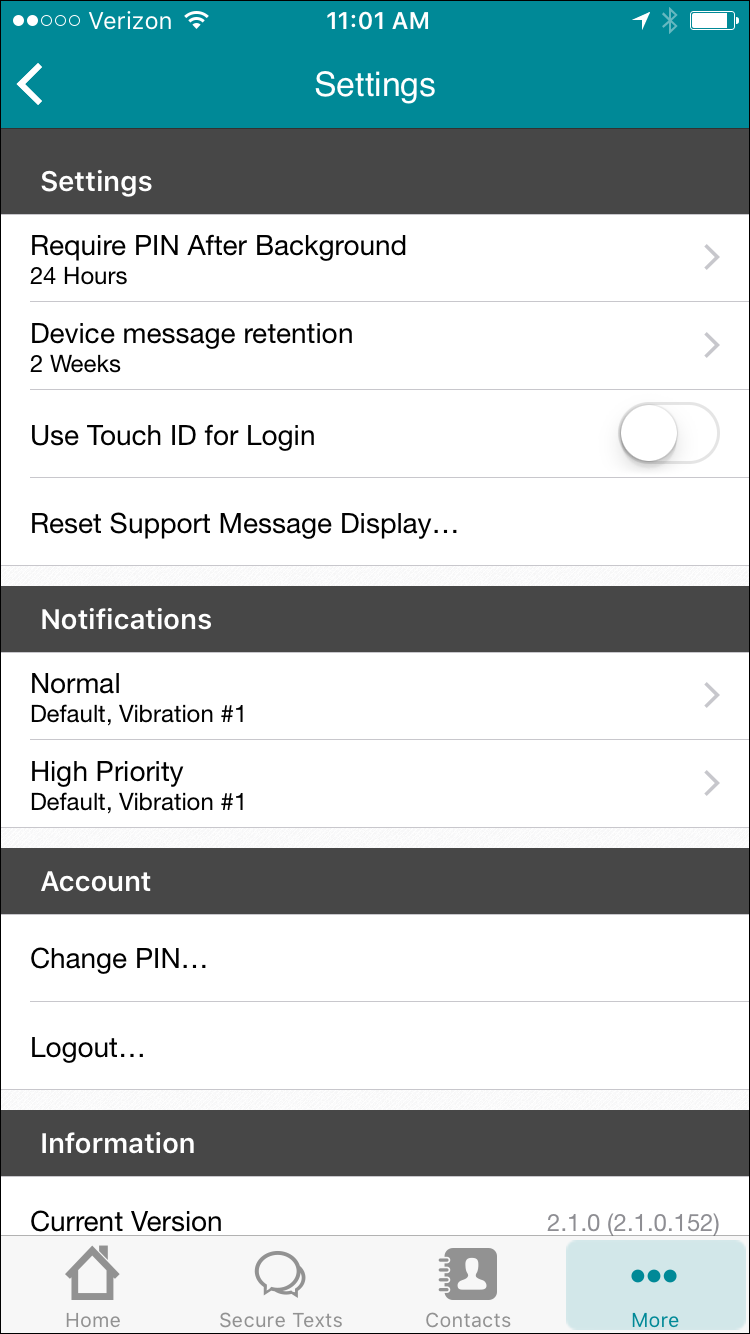
Task: Switch to the Secure Texts tab
Action: tap(281, 1285)
